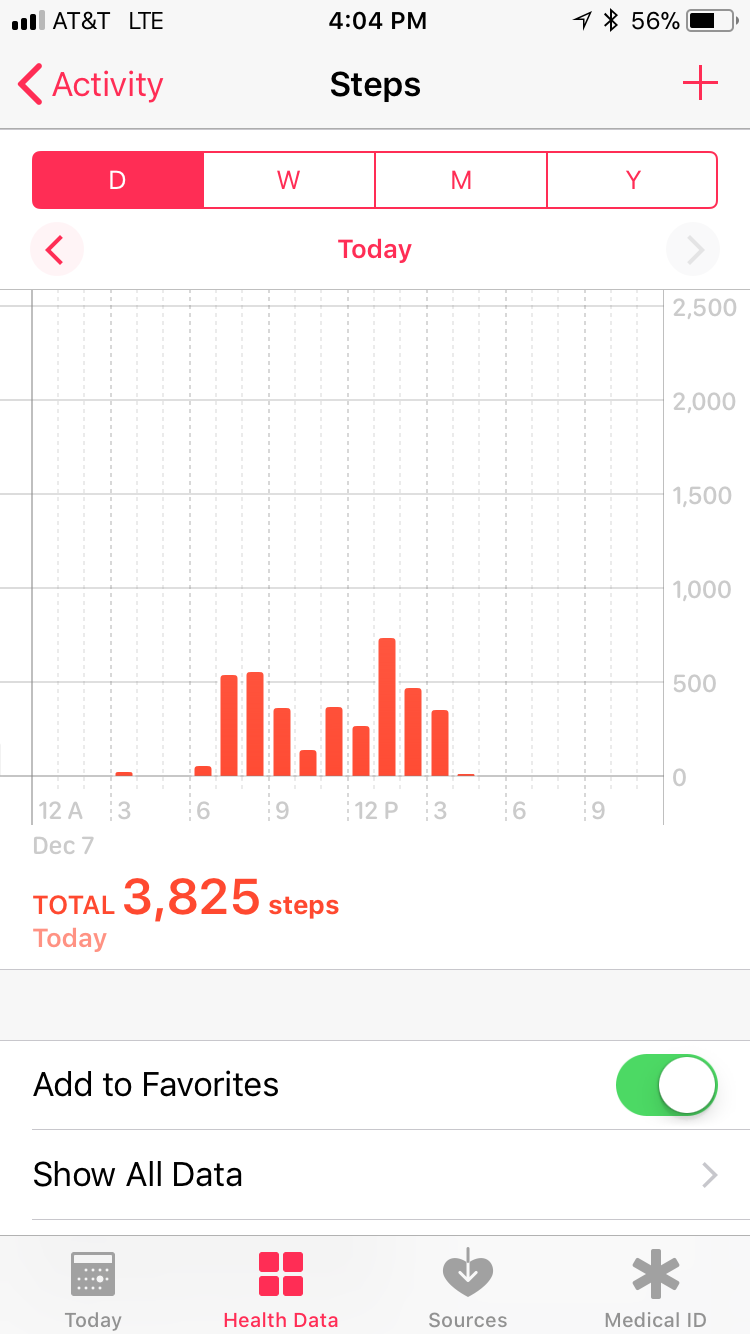Go back to Activity
The width and height of the screenshot is (750, 1334).
click(91, 85)
